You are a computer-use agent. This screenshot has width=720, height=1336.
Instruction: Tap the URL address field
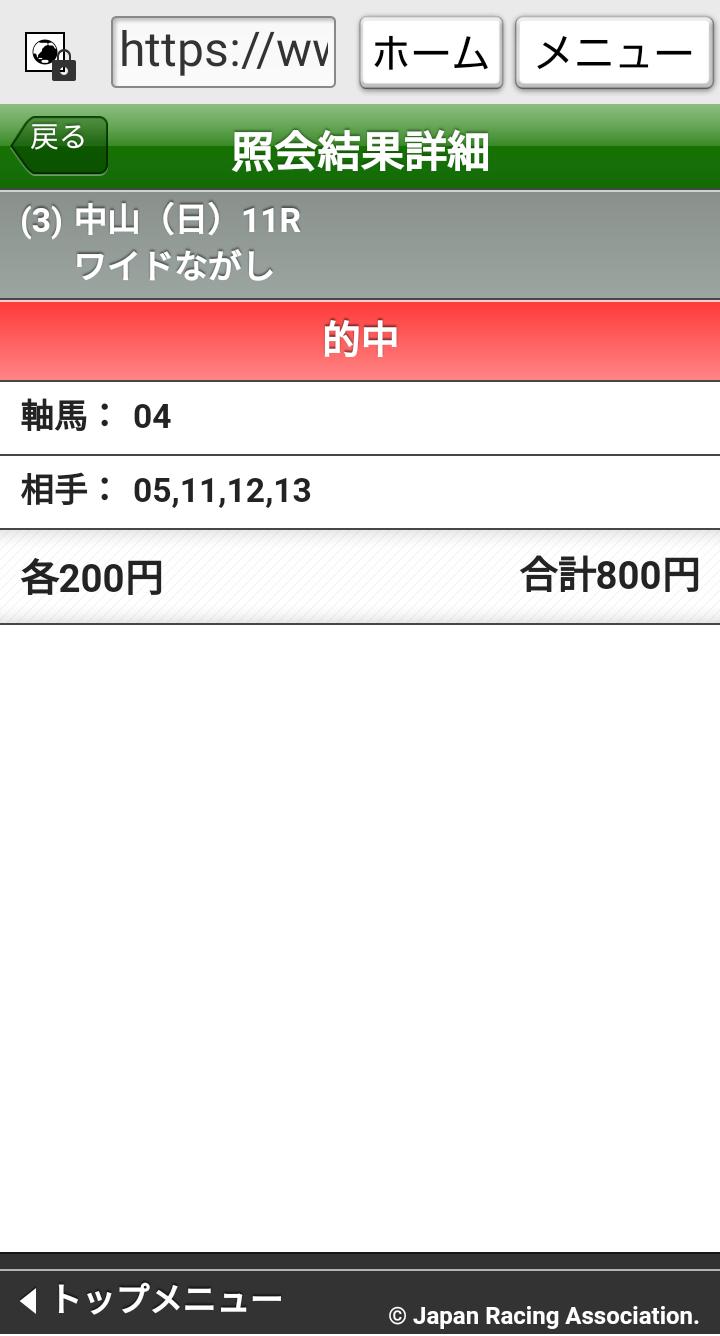tap(223, 52)
